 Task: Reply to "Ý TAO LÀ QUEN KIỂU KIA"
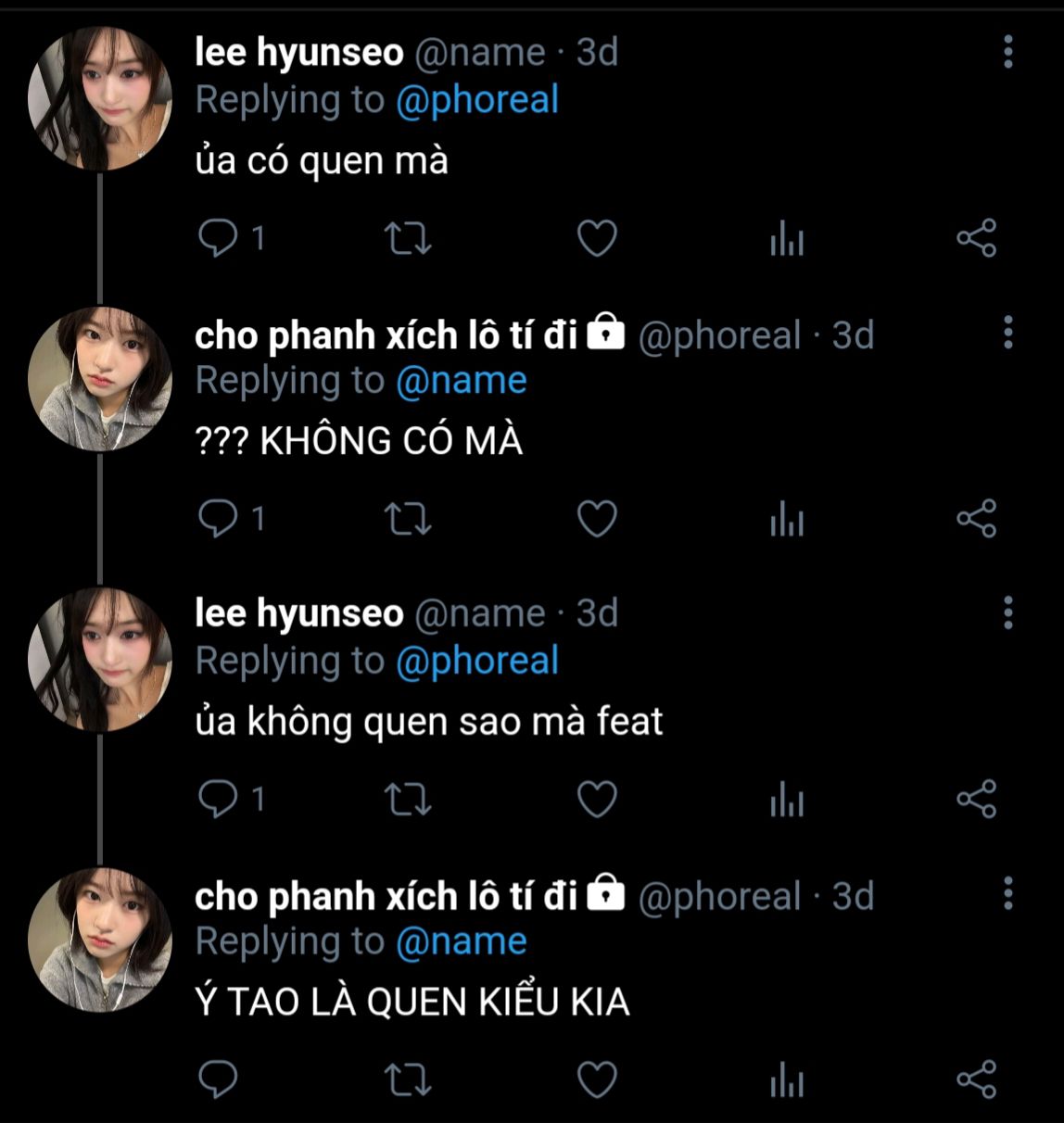coord(219,1080)
